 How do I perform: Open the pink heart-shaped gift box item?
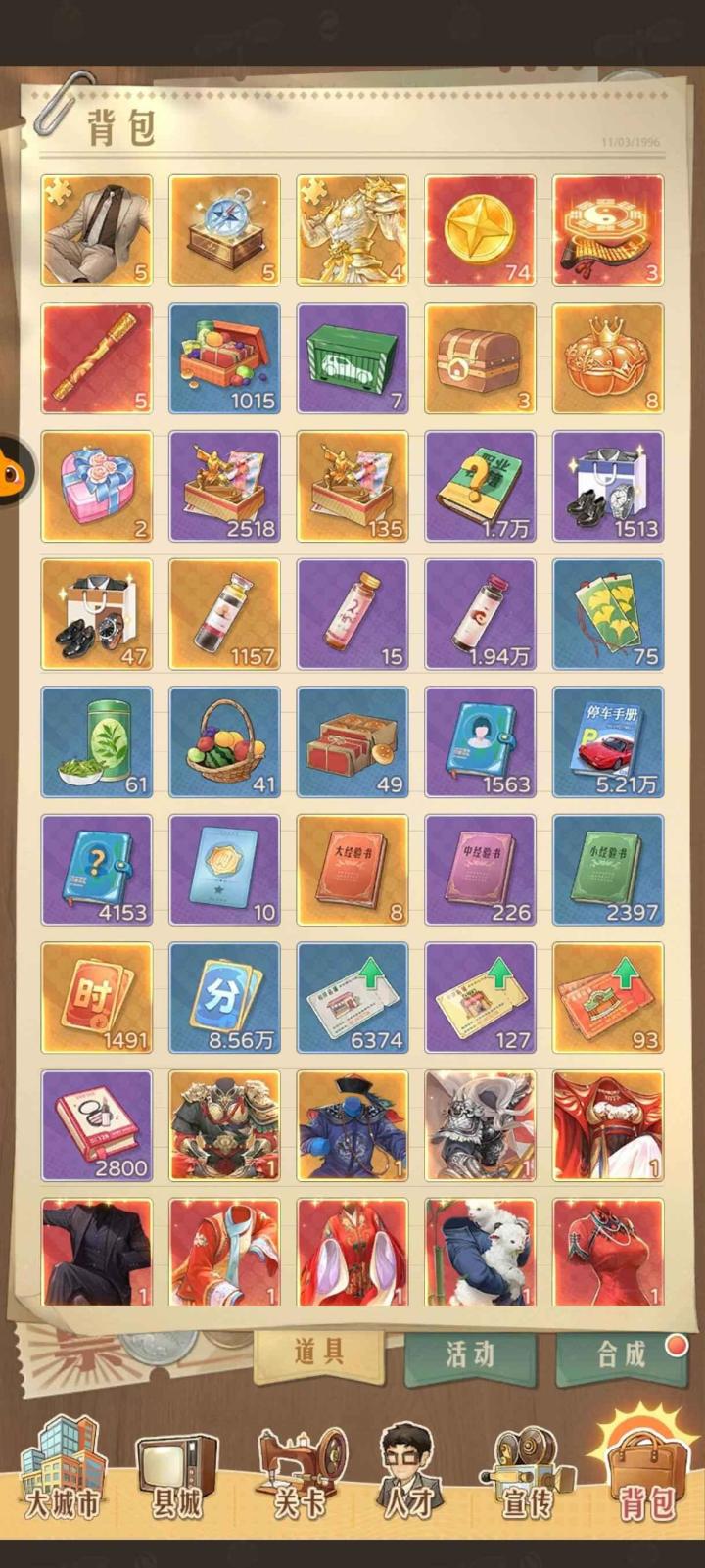coord(95,487)
